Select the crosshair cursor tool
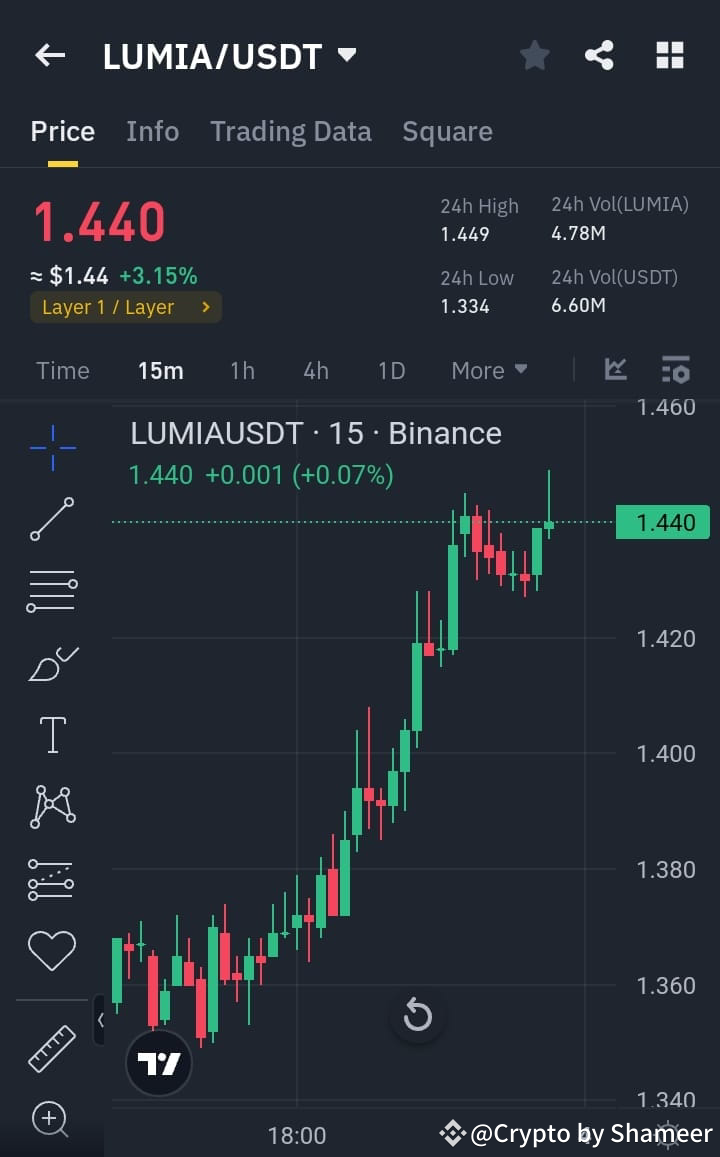Screen dimensions: 720x1157 (x=51, y=447)
